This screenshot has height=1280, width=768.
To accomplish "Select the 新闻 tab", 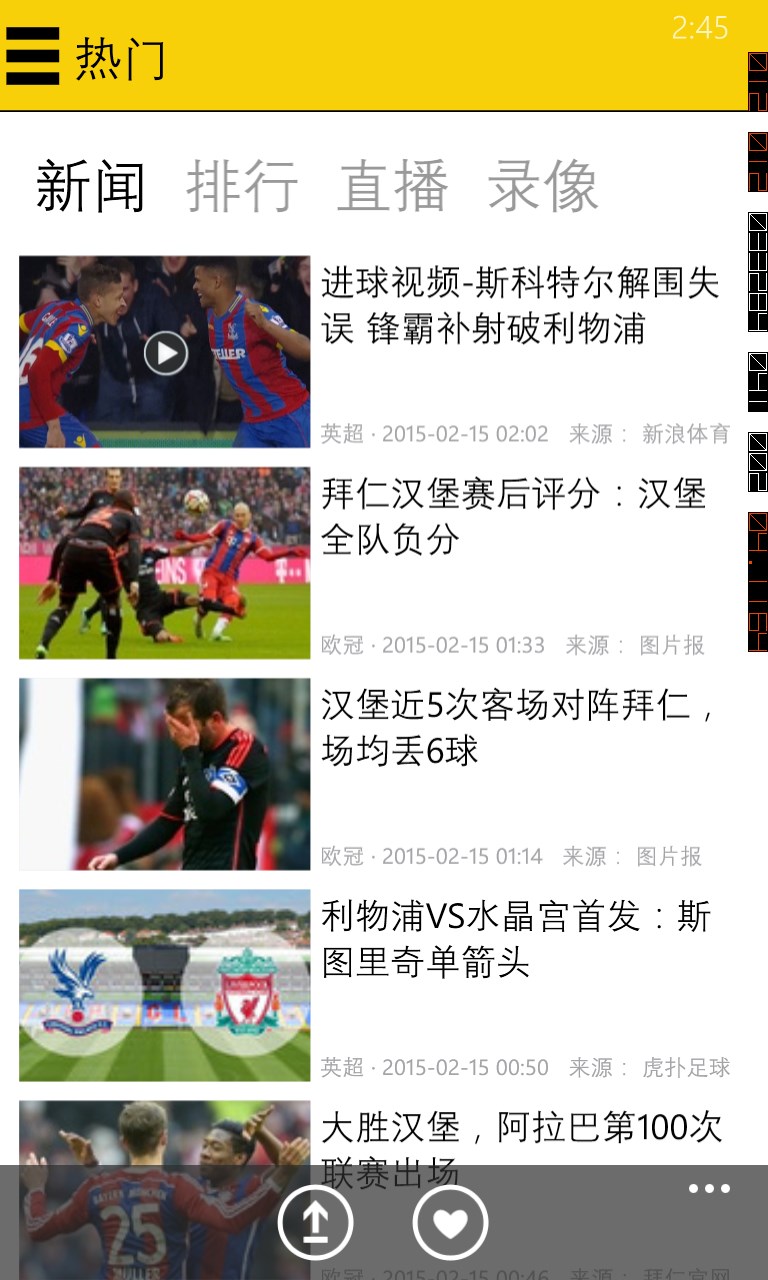I will point(91,186).
